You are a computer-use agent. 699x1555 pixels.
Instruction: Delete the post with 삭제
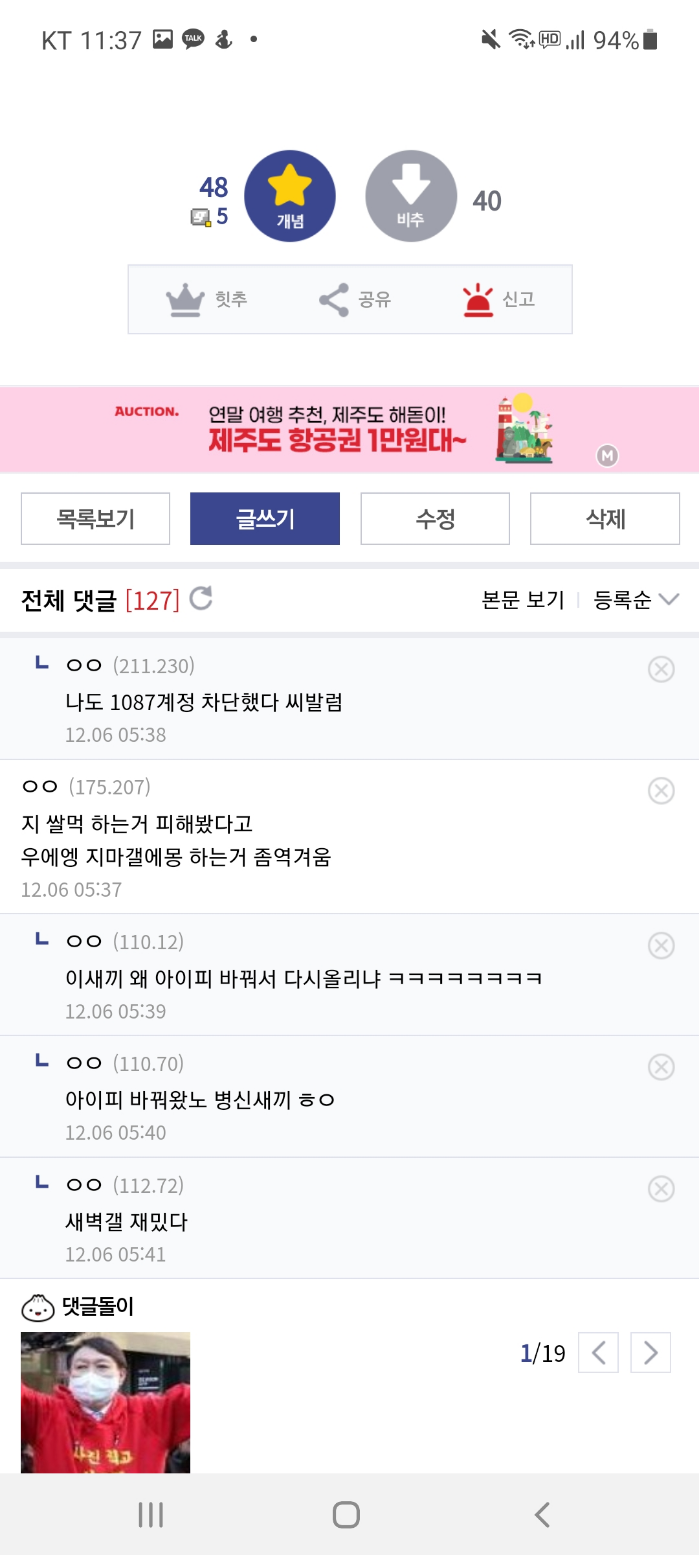[605, 519]
